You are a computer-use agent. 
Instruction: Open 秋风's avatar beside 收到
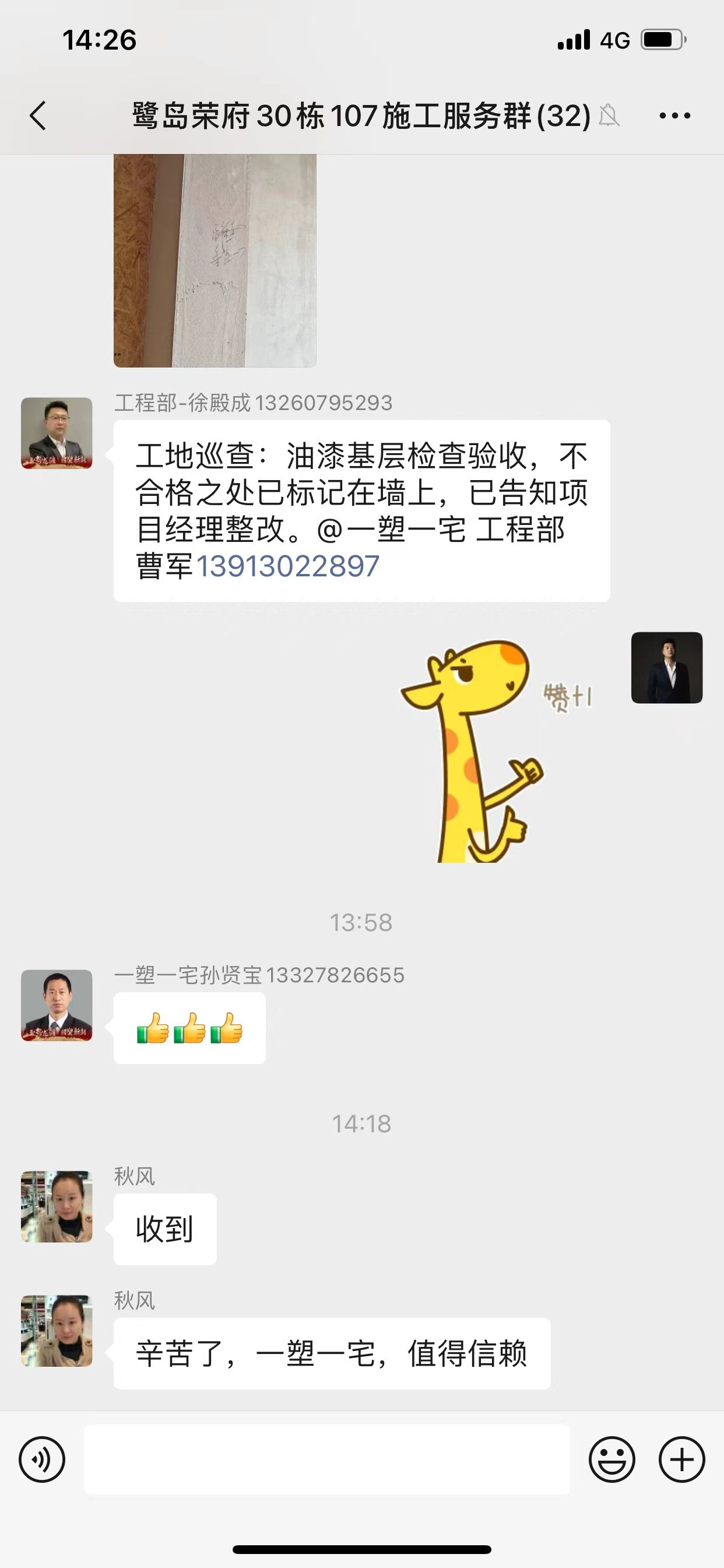(x=57, y=1206)
